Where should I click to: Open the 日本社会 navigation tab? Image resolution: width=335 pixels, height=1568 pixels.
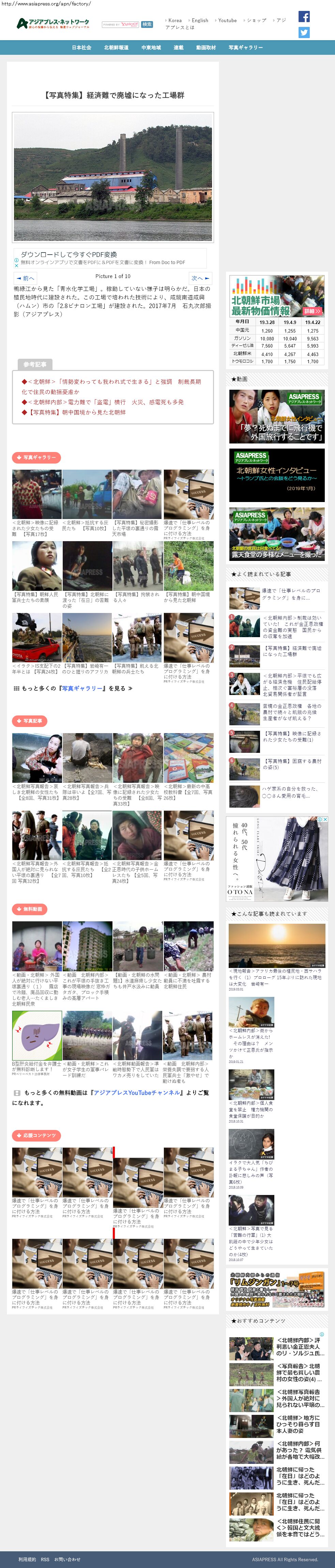[81, 47]
